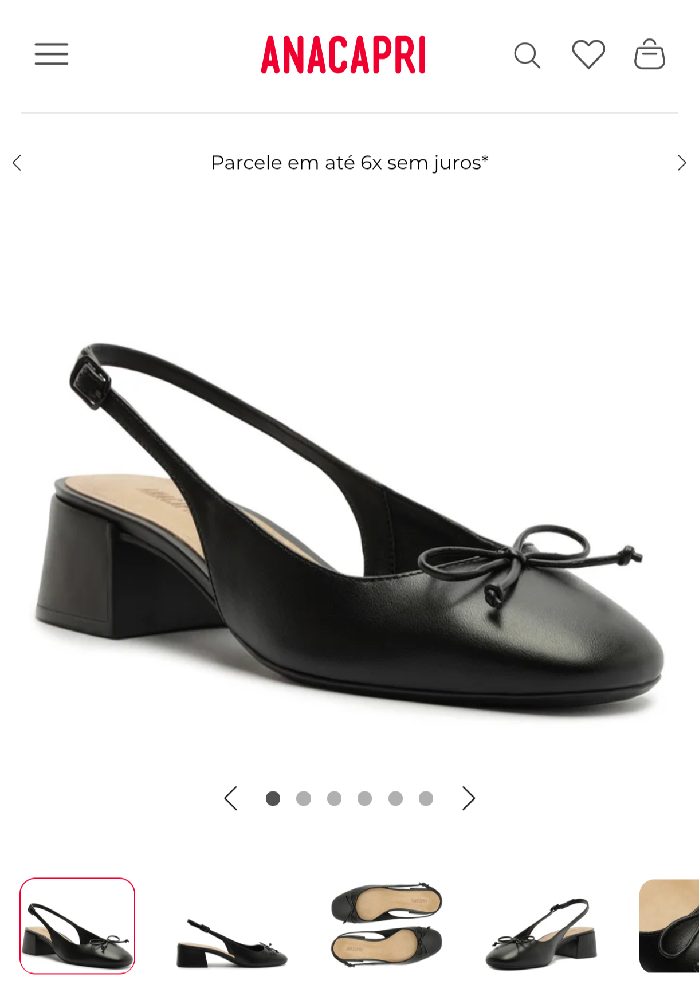699x1000 pixels.
Task: Open the search magnifier icon
Action: click(527, 55)
